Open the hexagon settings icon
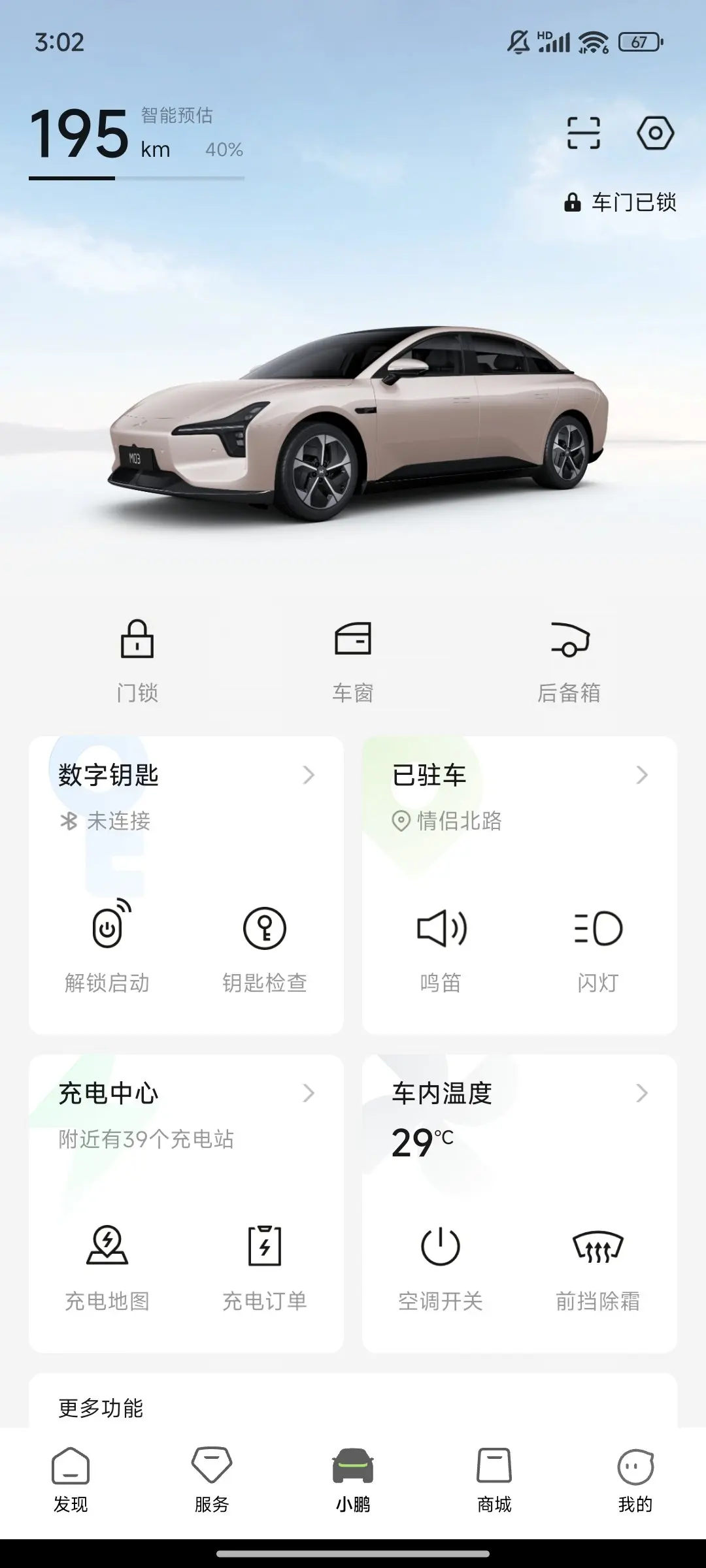 [655, 133]
